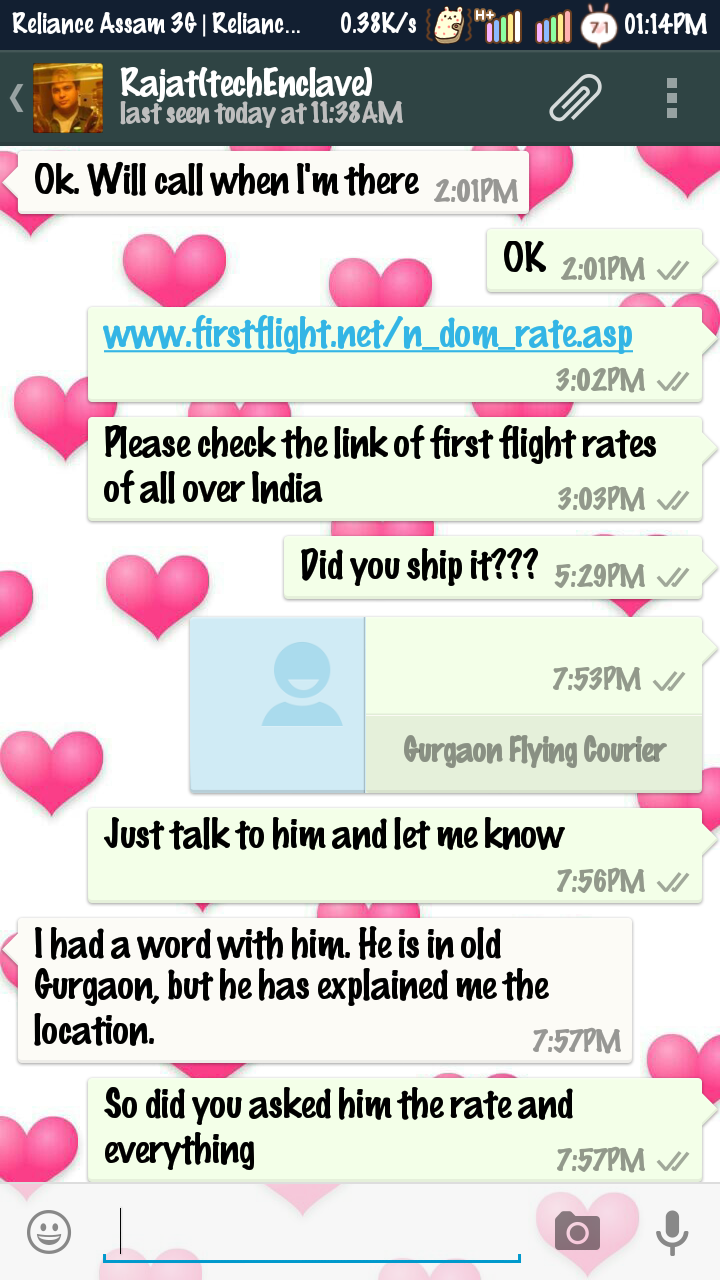Go back using the header arrow
Screen dimensions: 720x1280
(16, 98)
